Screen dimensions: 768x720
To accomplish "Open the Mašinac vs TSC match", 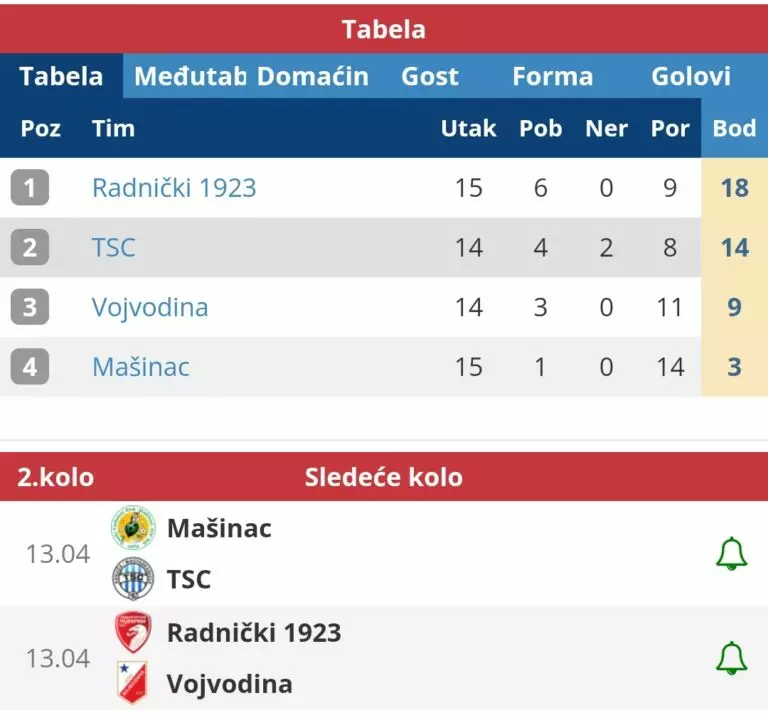I will (x=300, y=554).
